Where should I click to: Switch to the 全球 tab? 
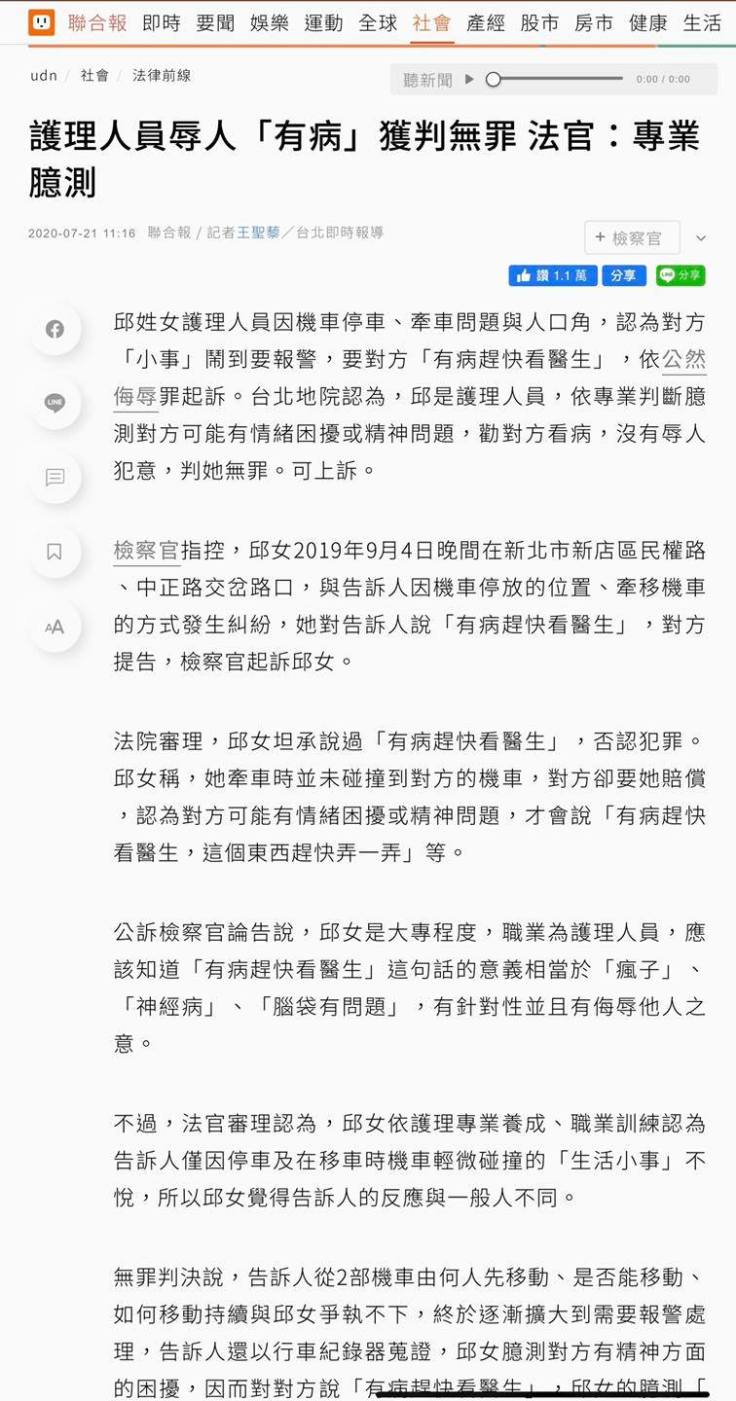(x=378, y=23)
